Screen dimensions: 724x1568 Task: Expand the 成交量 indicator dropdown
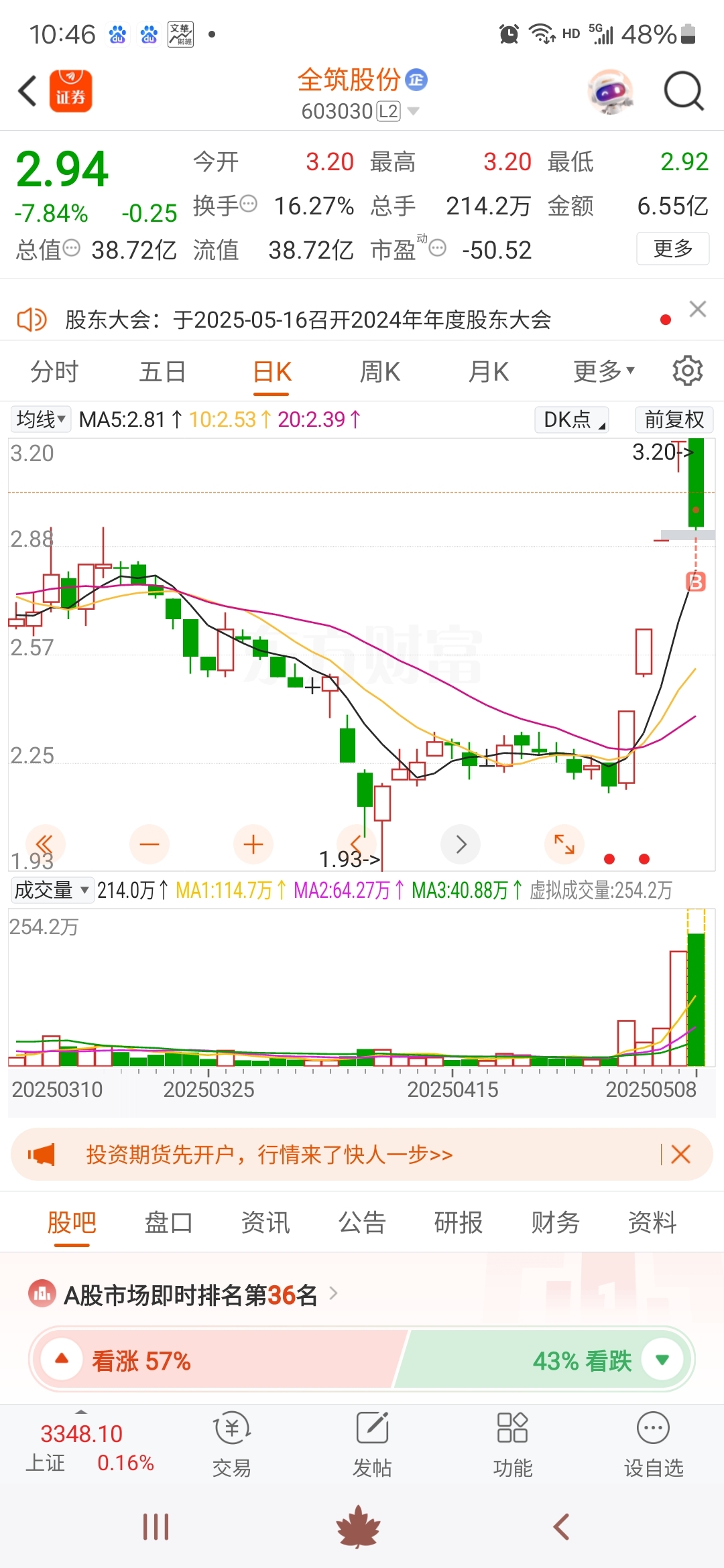coord(51,890)
